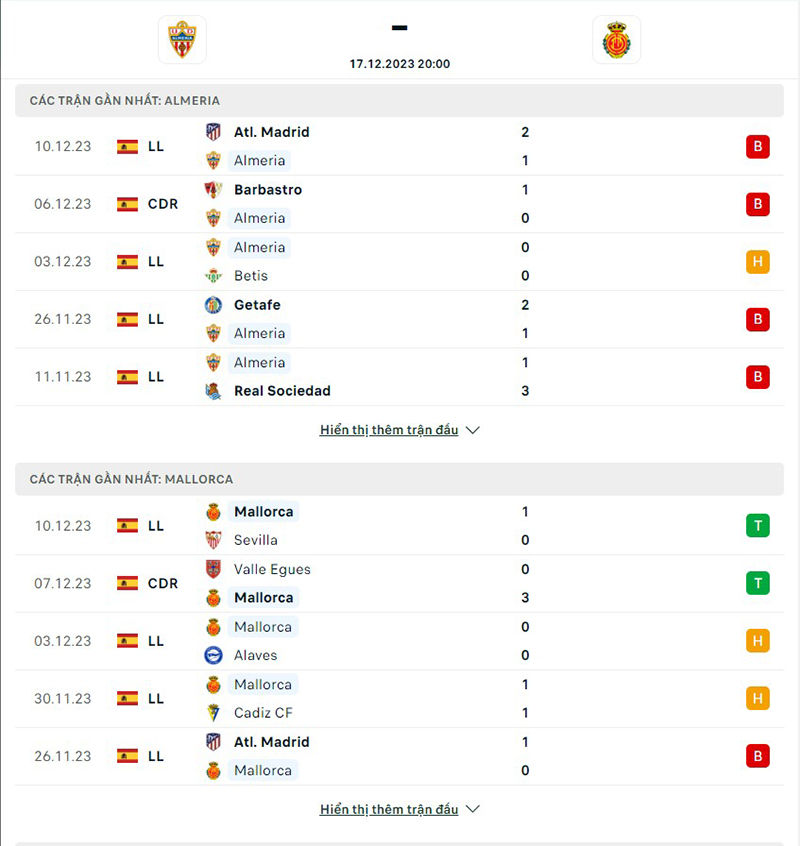Select the Cadiz CF club badge

coord(214,713)
